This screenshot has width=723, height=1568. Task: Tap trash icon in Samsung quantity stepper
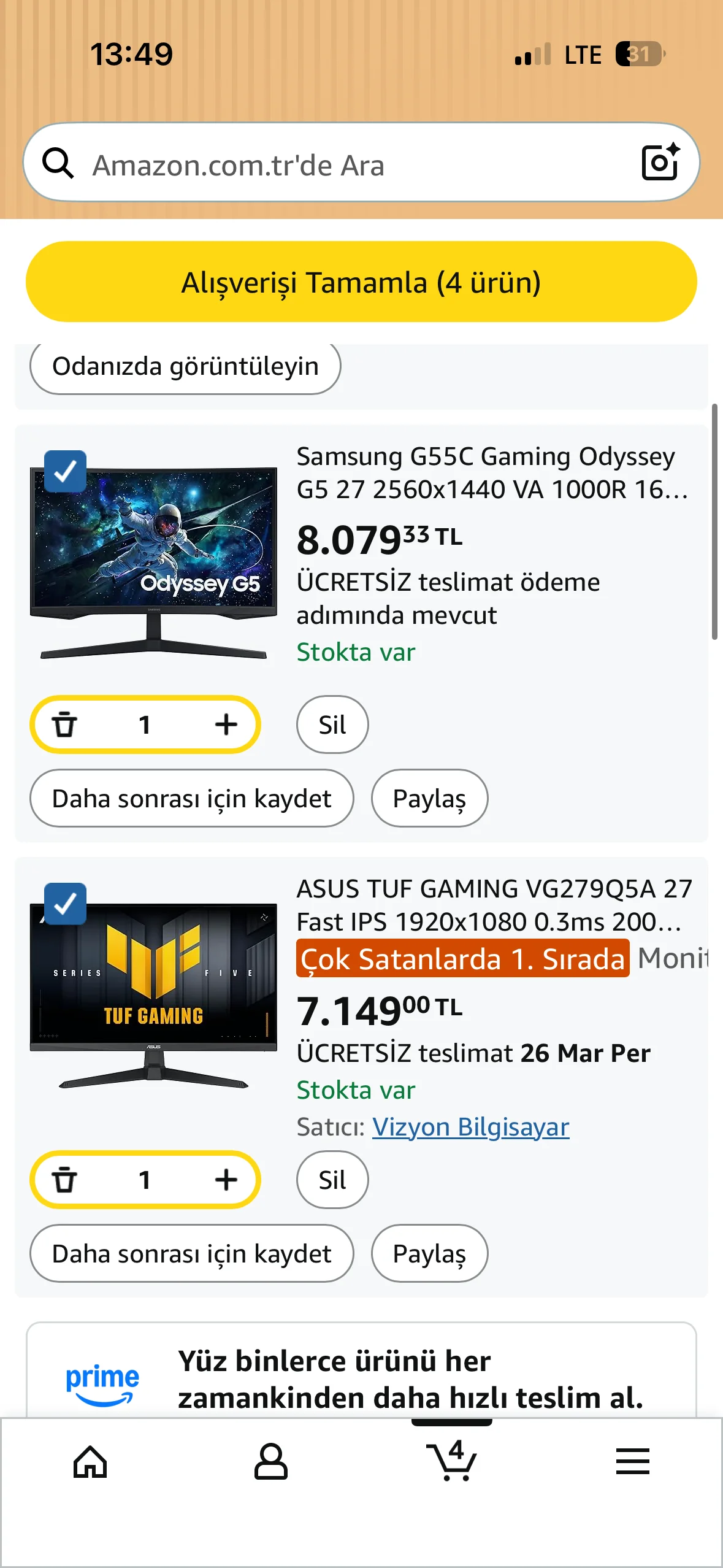64,724
